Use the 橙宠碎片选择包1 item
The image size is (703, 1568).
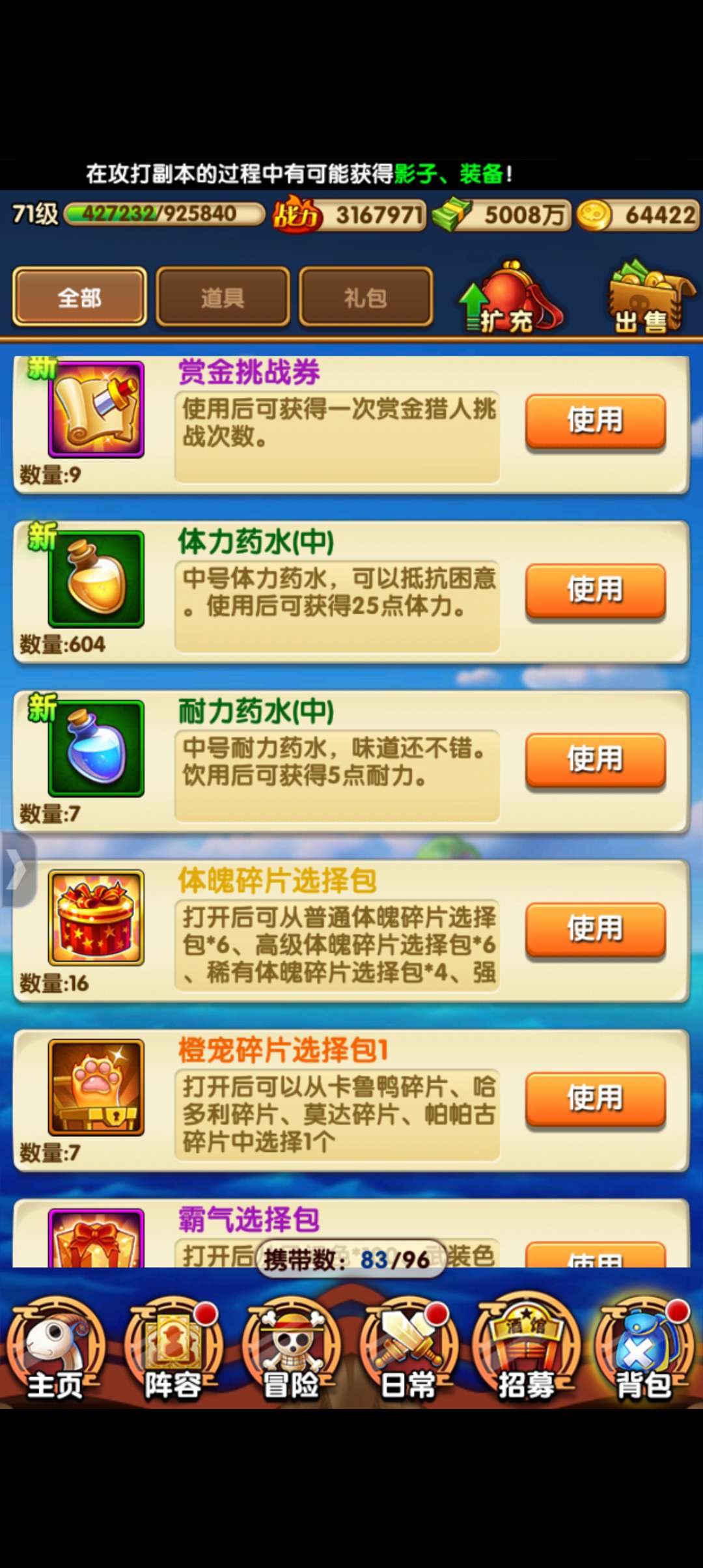pos(595,1099)
